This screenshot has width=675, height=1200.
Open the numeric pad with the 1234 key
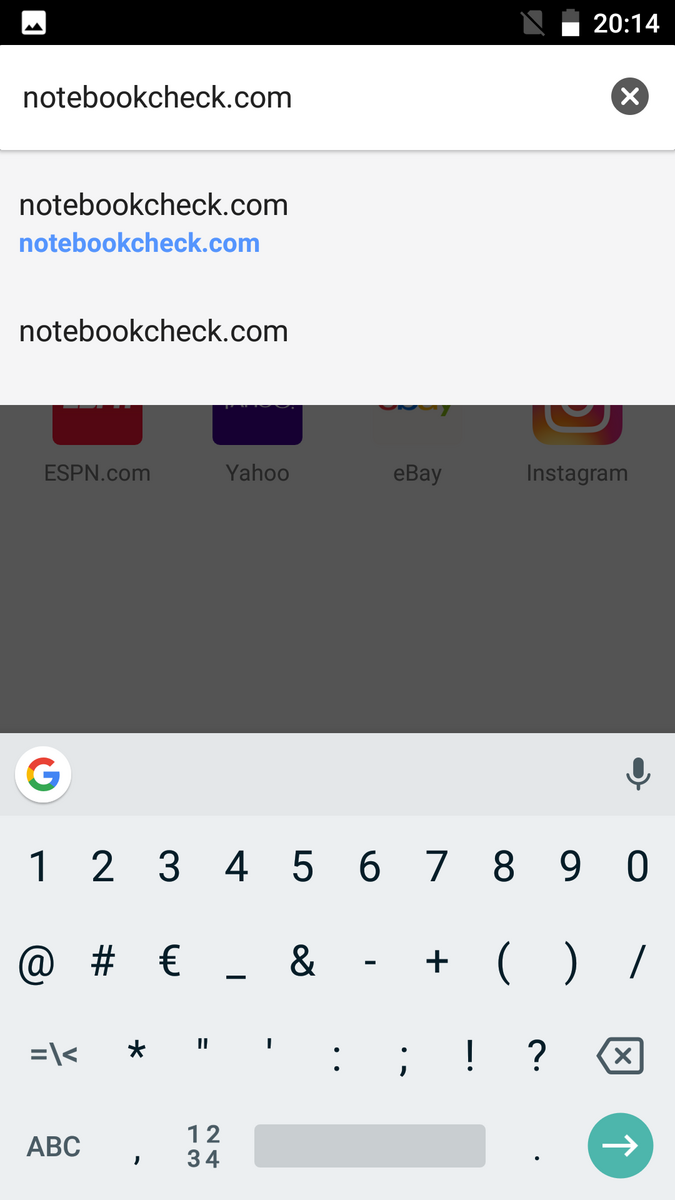tap(203, 1146)
